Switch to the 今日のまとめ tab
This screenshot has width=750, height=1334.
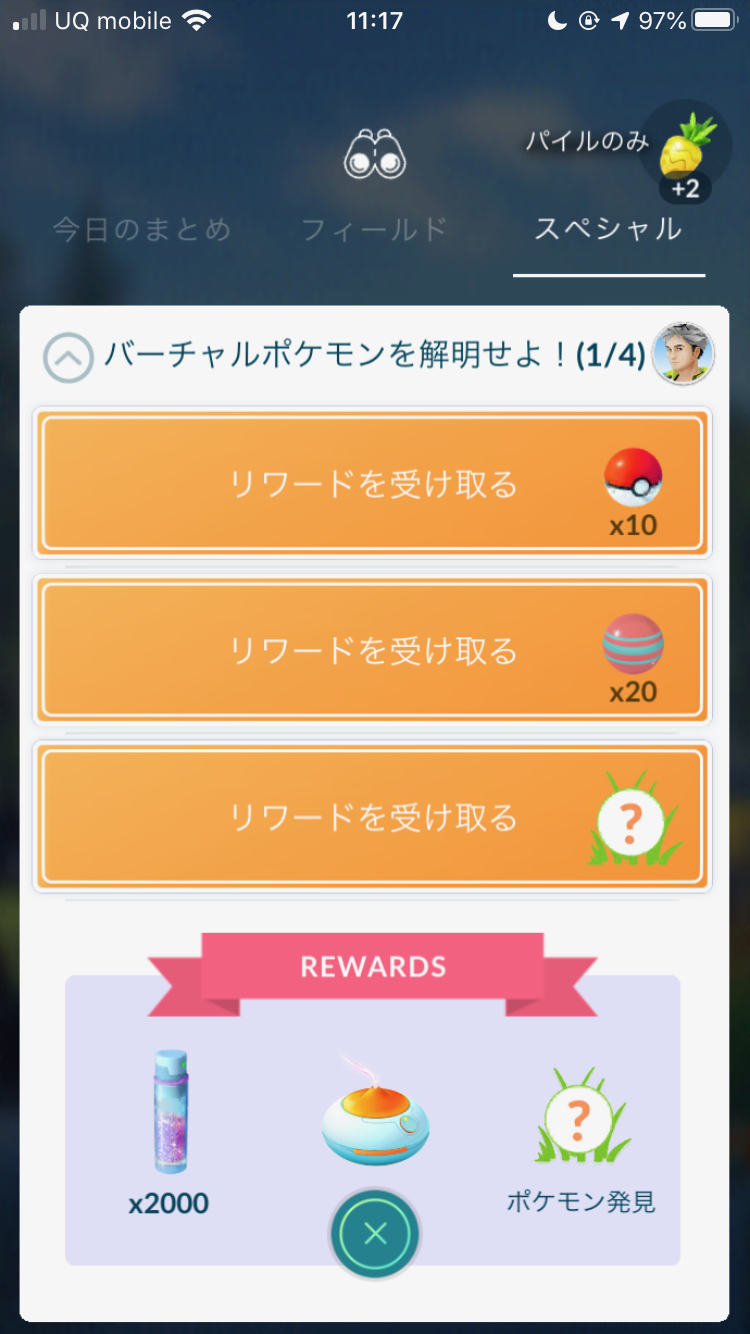tap(142, 229)
